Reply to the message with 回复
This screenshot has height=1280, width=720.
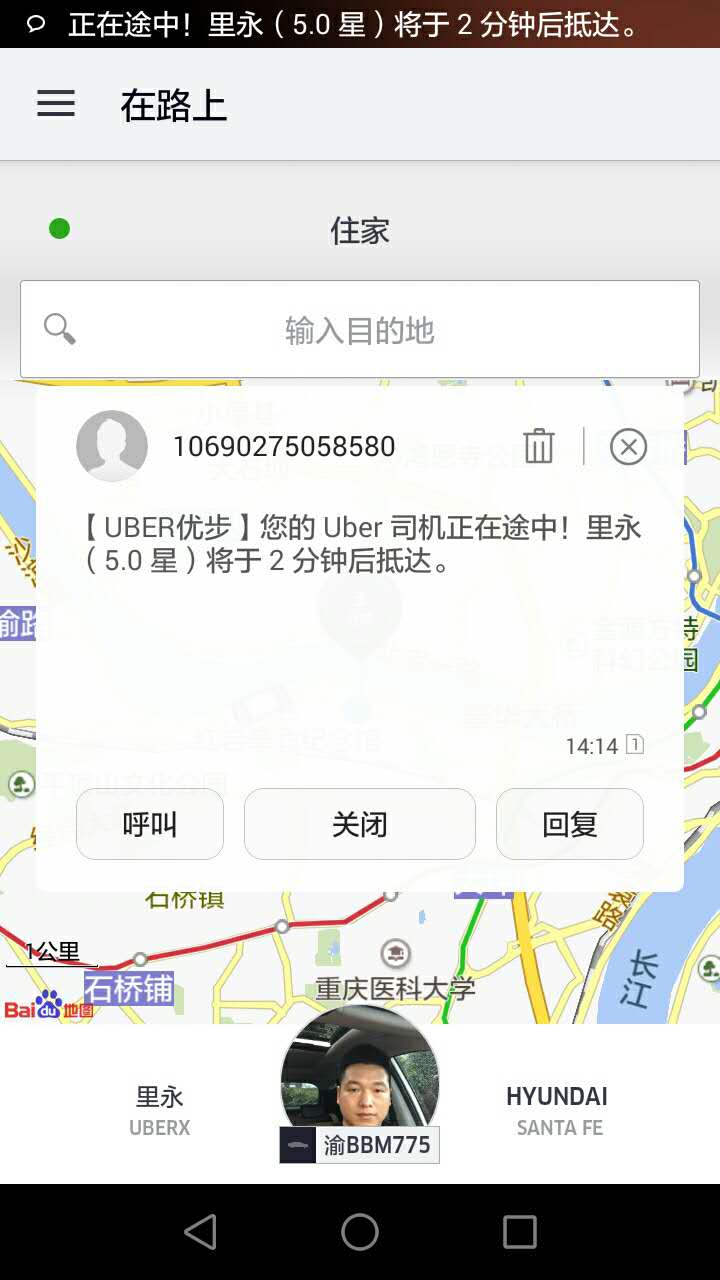(x=570, y=824)
